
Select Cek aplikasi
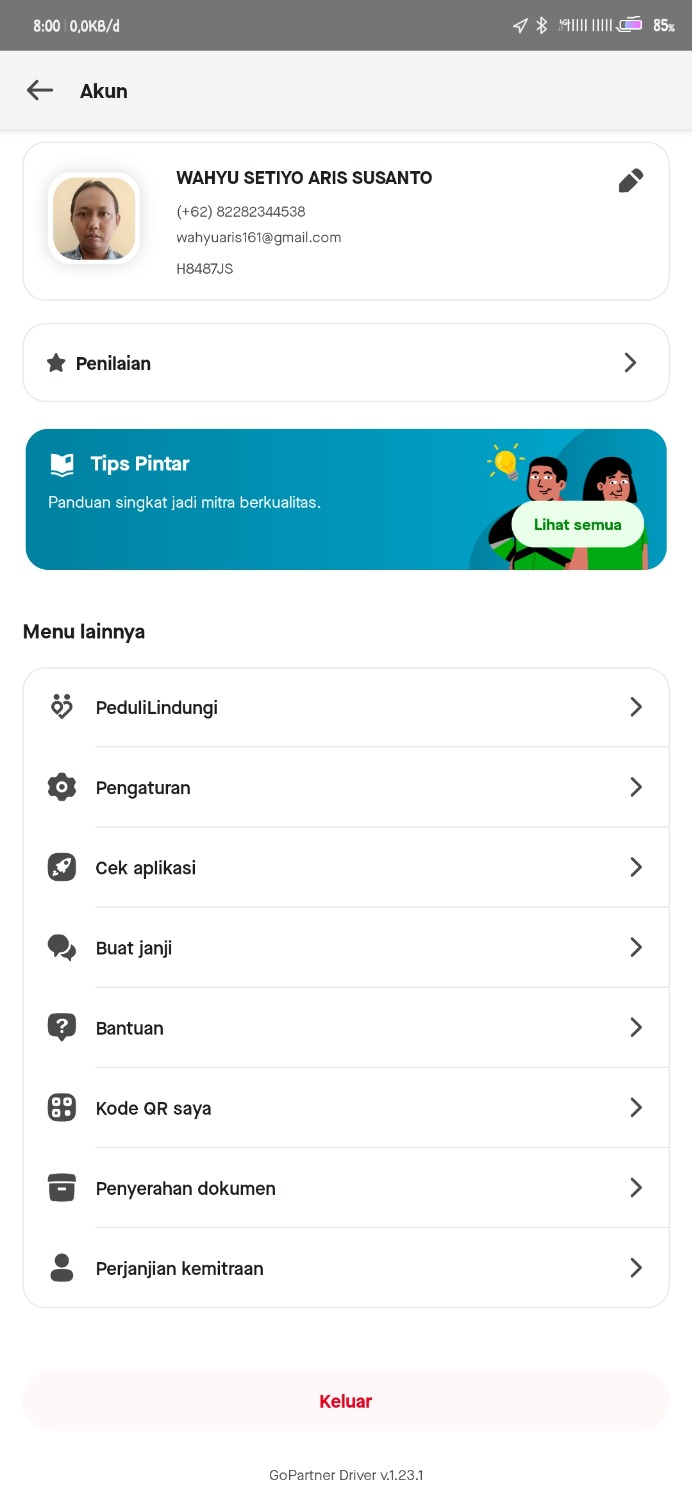pos(345,868)
